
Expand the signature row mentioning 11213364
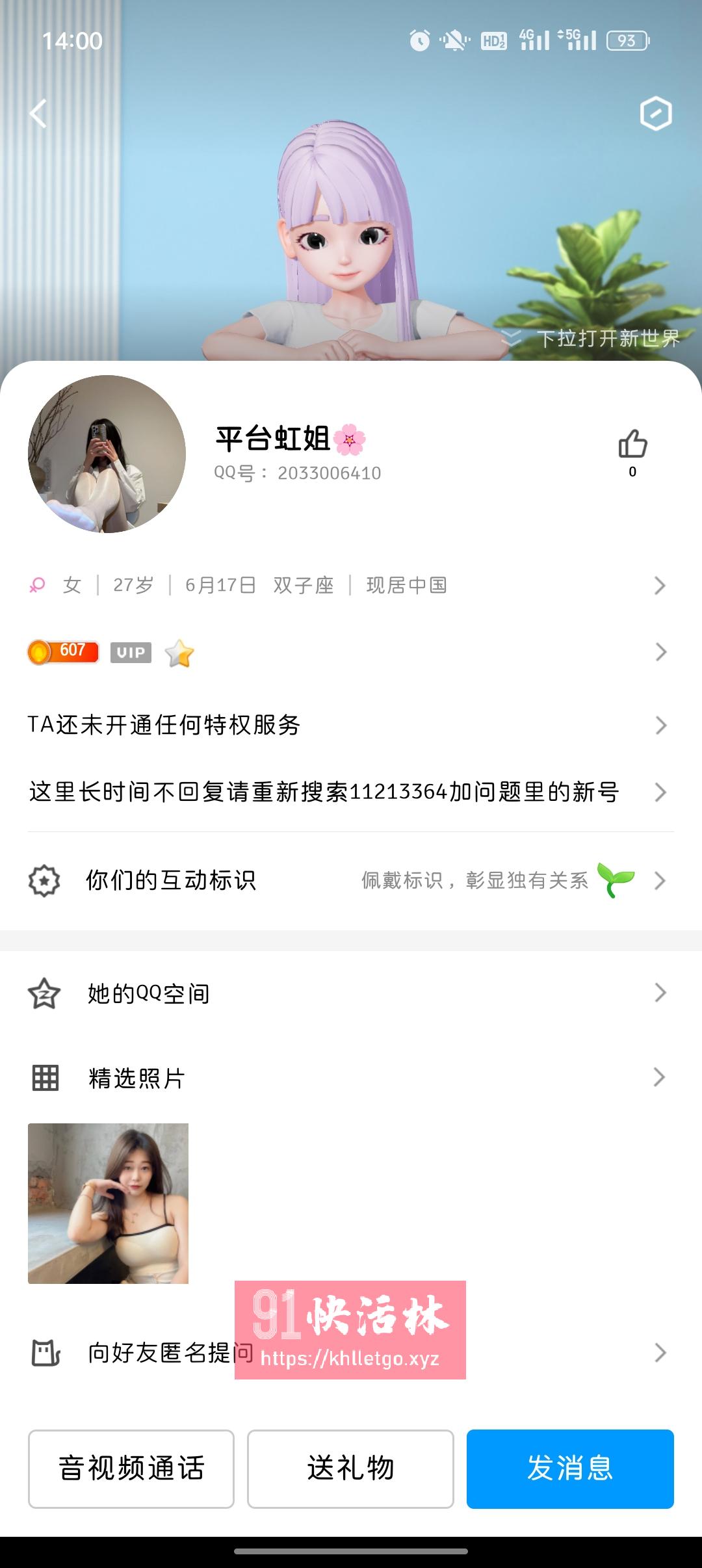[x=351, y=793]
